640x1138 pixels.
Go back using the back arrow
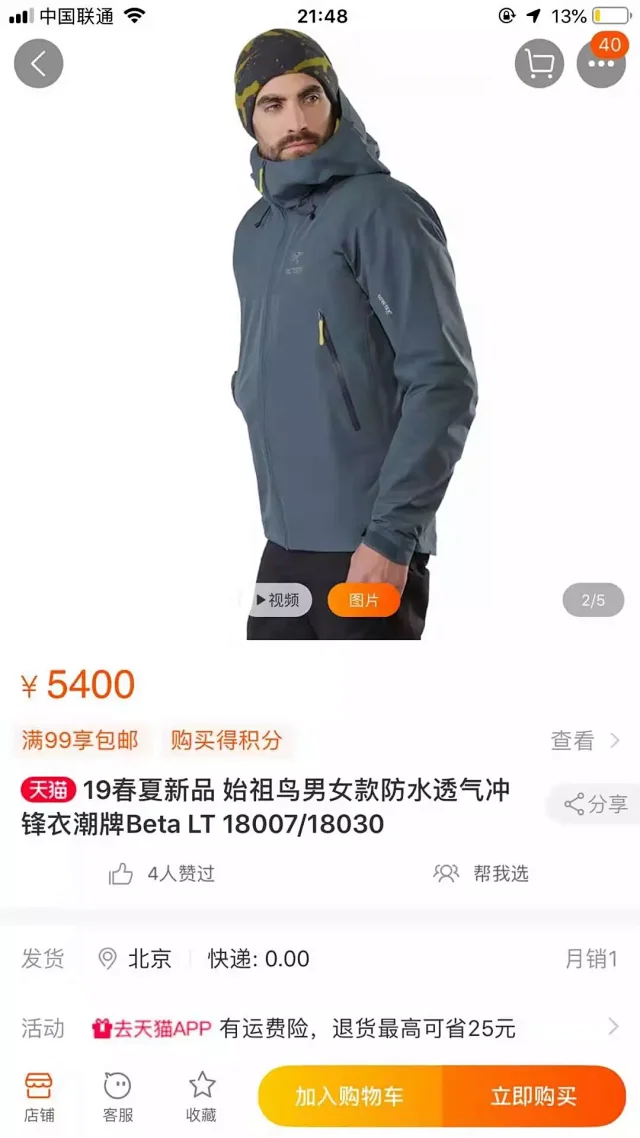click(38, 64)
